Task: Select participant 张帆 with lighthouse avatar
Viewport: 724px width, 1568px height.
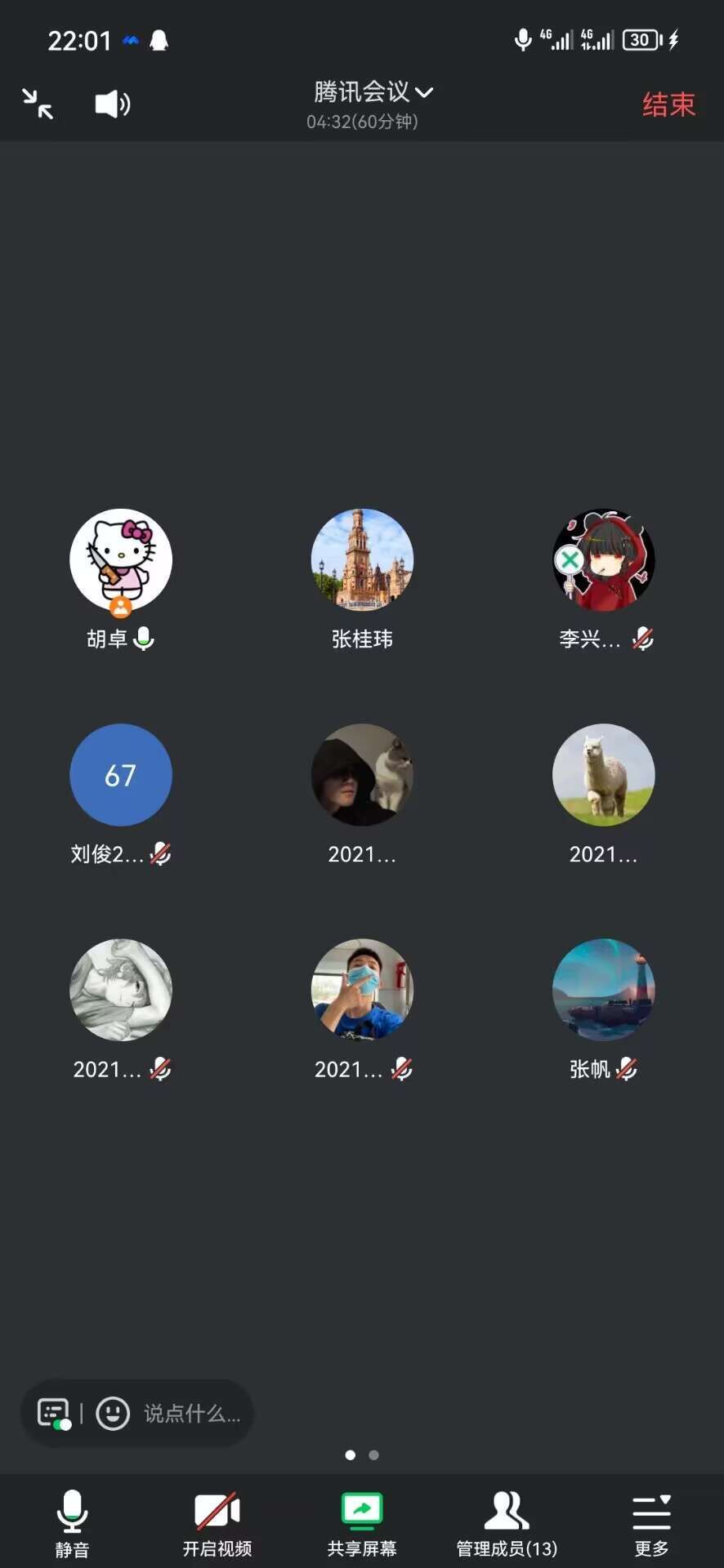Action: pos(604,990)
